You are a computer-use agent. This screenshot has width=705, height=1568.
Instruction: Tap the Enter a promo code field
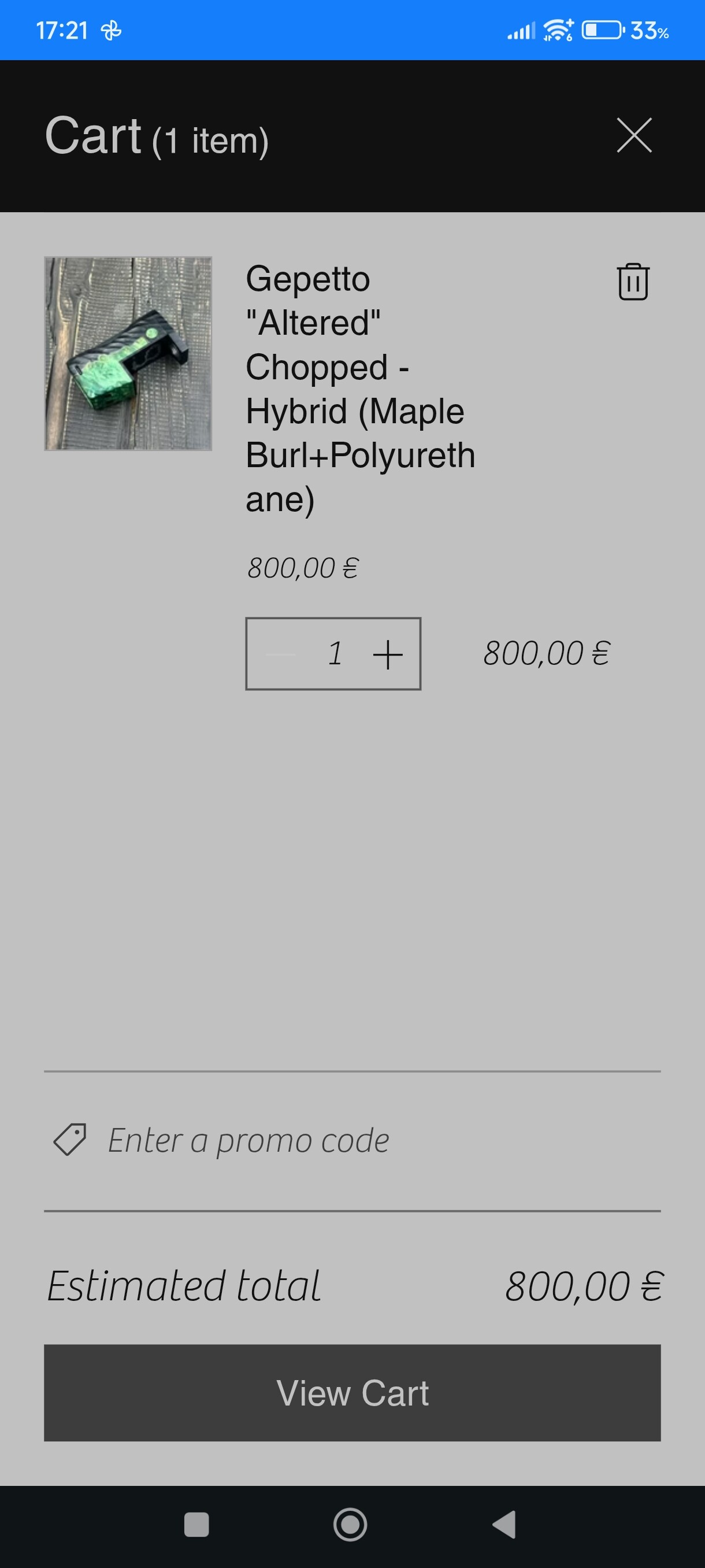pos(248,1141)
